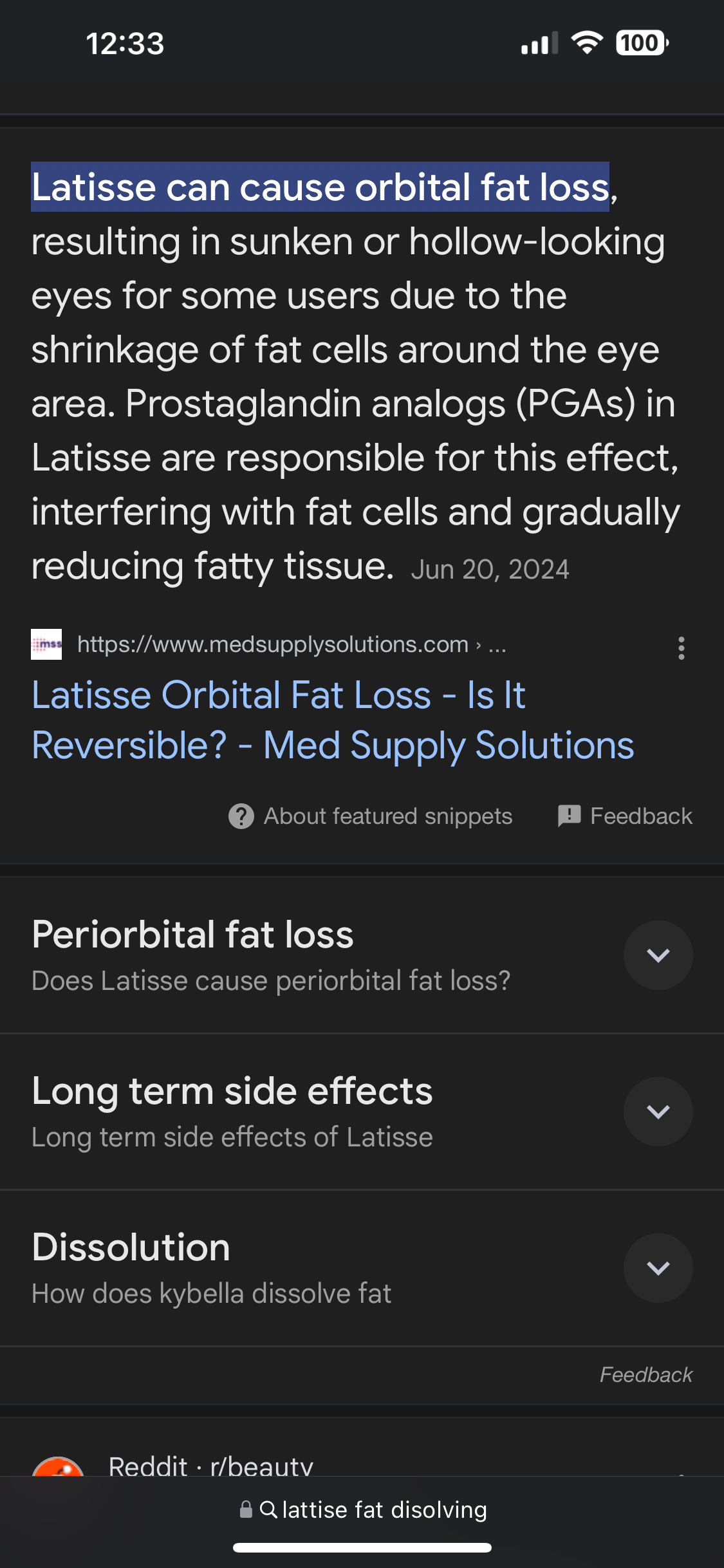The image size is (724, 1568).
Task: Open the Reddit r/beauty result
Action: coord(210,1465)
